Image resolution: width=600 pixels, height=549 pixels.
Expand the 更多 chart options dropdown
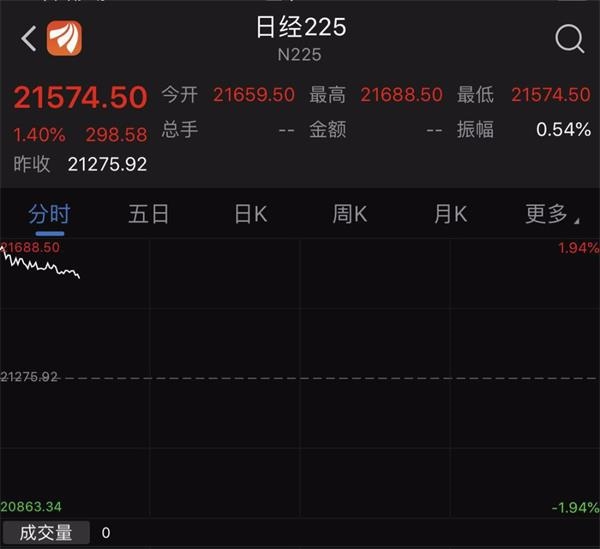point(552,214)
